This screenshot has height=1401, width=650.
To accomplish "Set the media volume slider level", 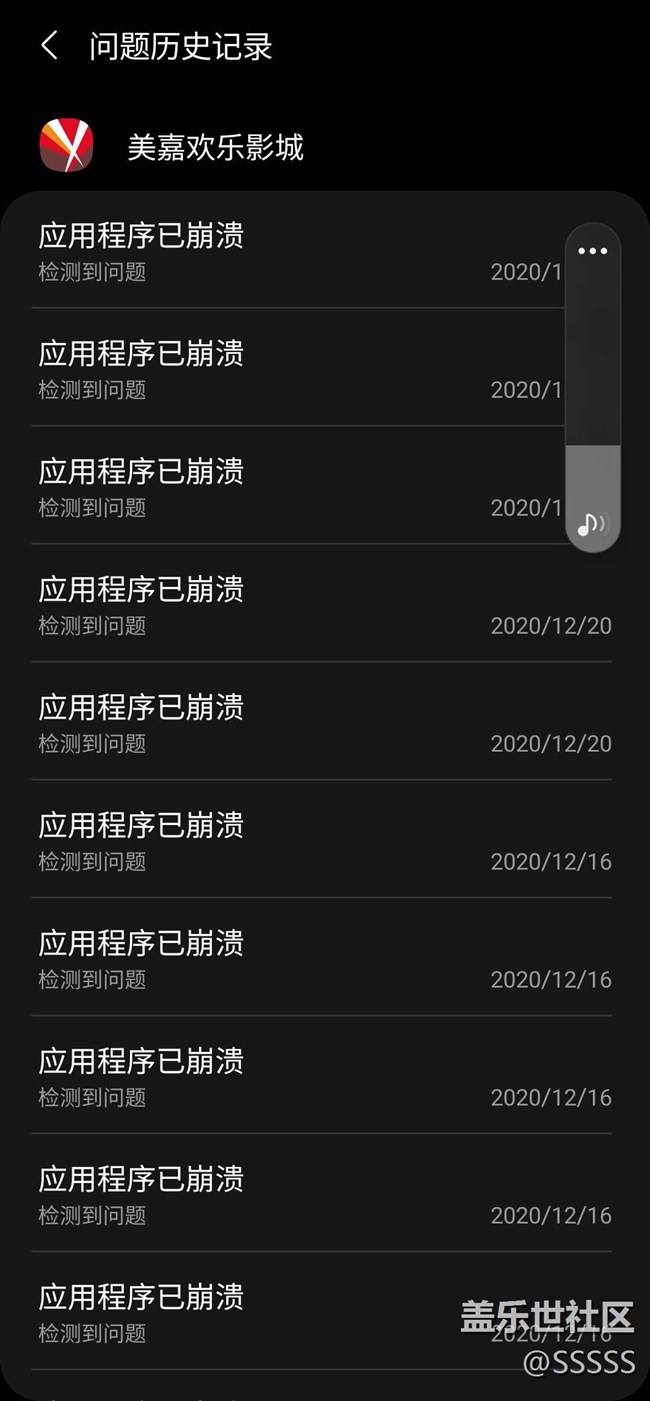I will point(593,387).
